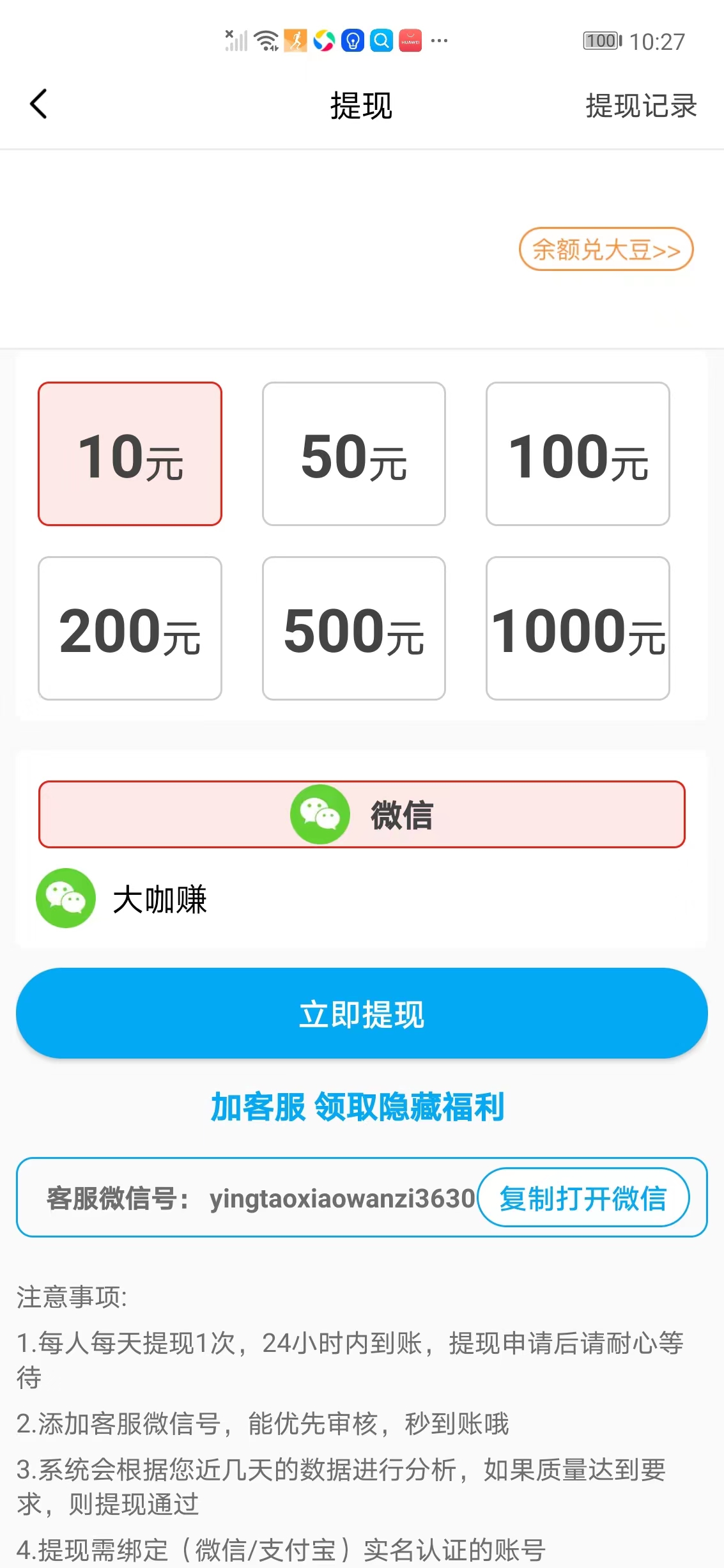Click the colorful browser icon in the status bar
724x1568 pixels.
(x=325, y=40)
